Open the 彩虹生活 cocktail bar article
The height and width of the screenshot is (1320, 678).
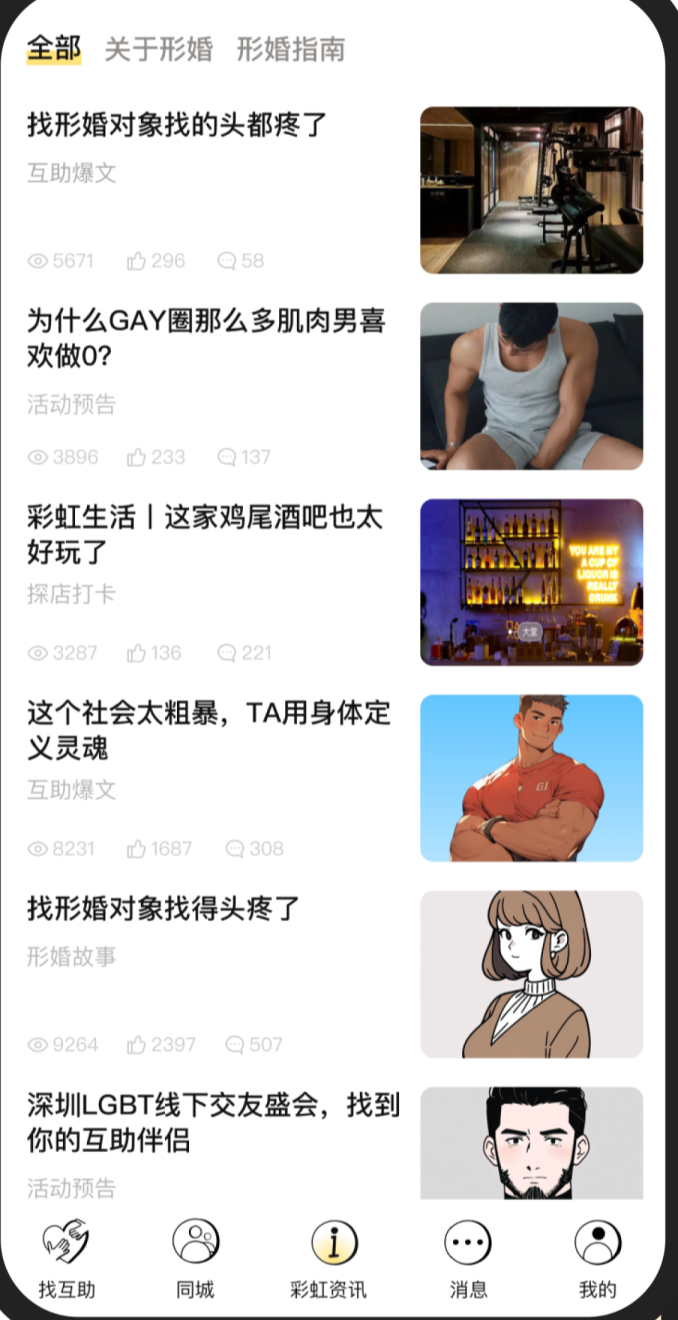[x=204, y=534]
